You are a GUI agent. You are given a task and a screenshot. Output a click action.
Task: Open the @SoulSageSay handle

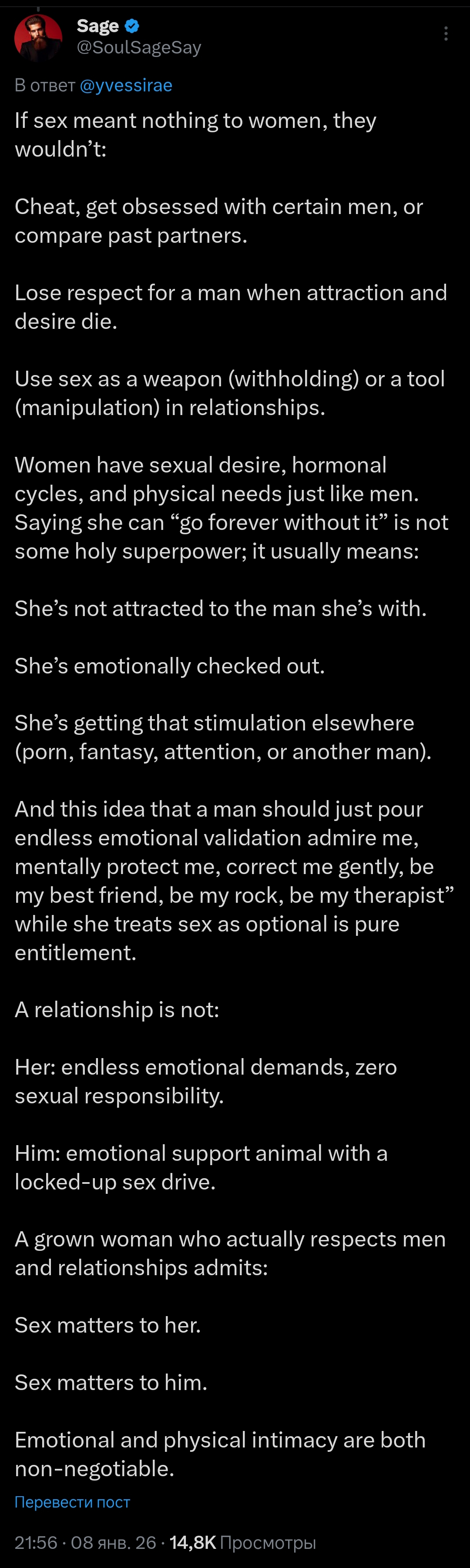click(x=139, y=47)
